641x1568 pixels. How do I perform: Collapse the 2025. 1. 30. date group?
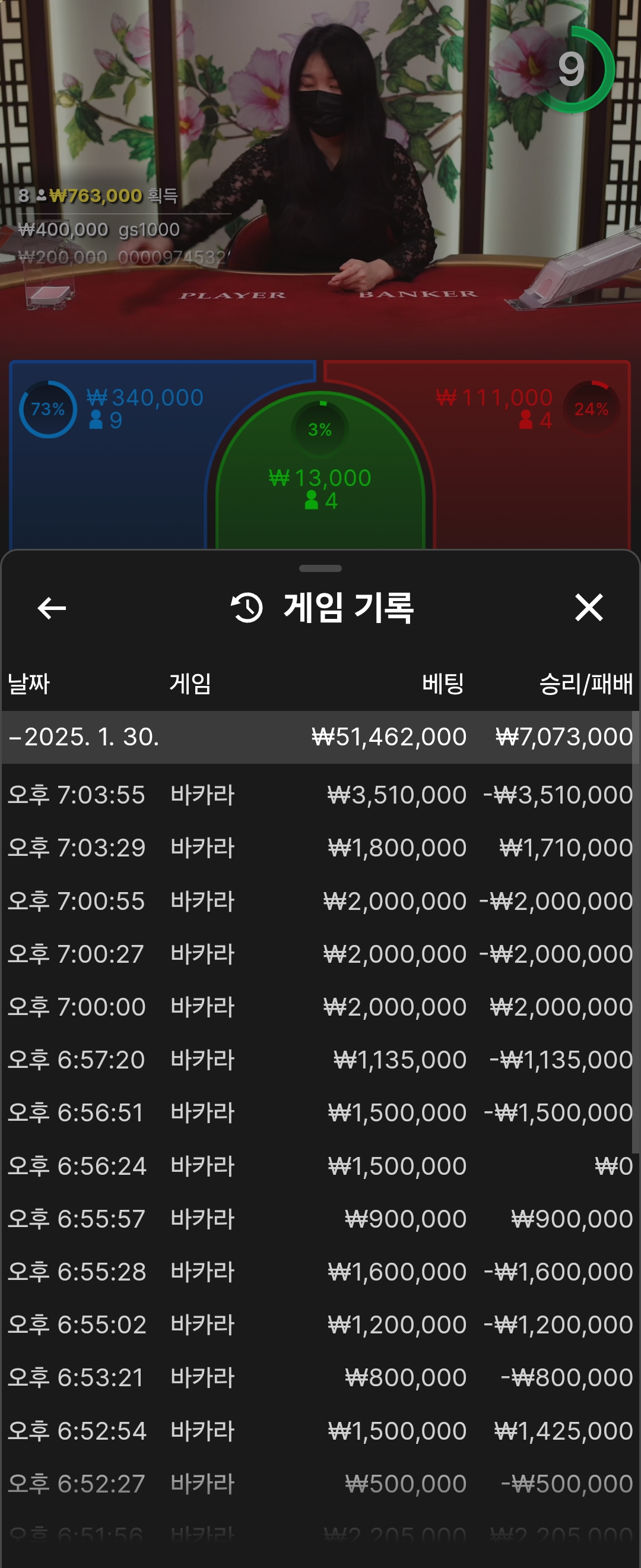[x=83, y=736]
